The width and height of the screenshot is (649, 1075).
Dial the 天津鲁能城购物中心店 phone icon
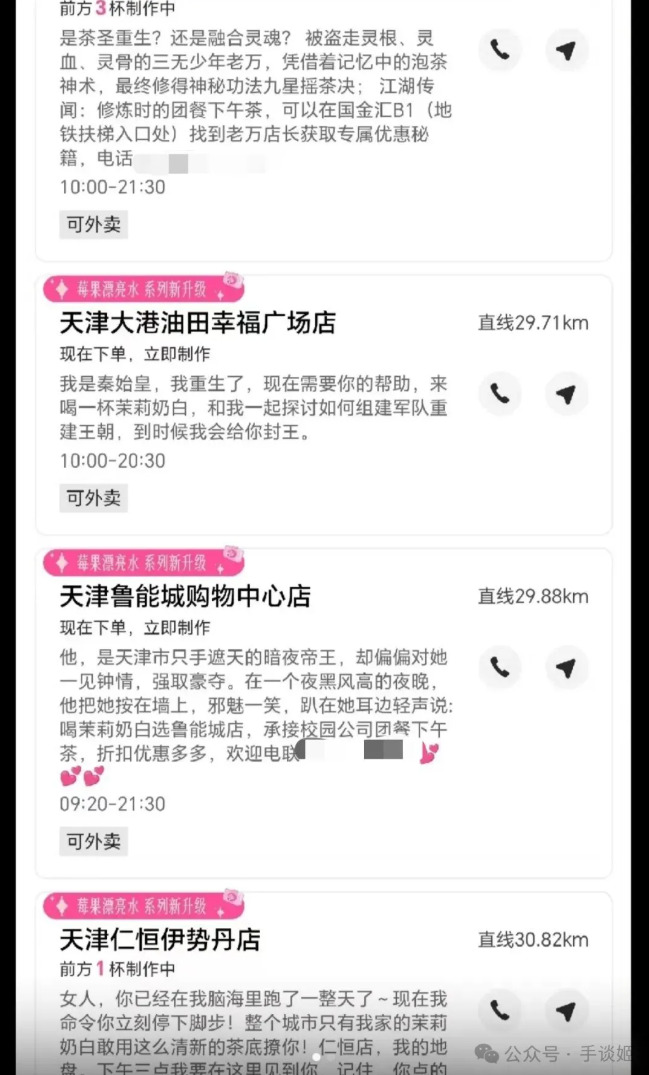500,667
